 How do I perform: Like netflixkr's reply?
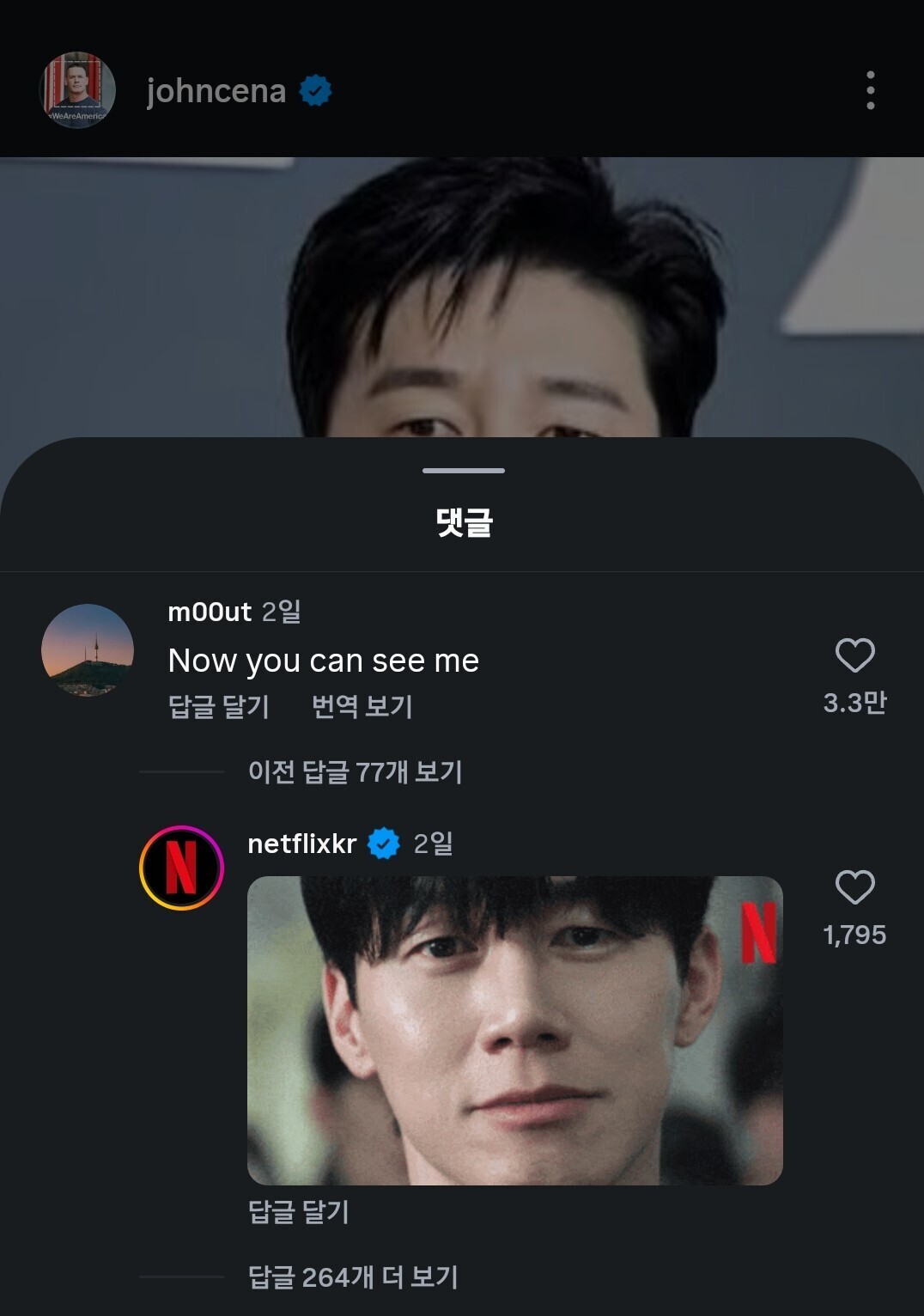click(x=854, y=887)
